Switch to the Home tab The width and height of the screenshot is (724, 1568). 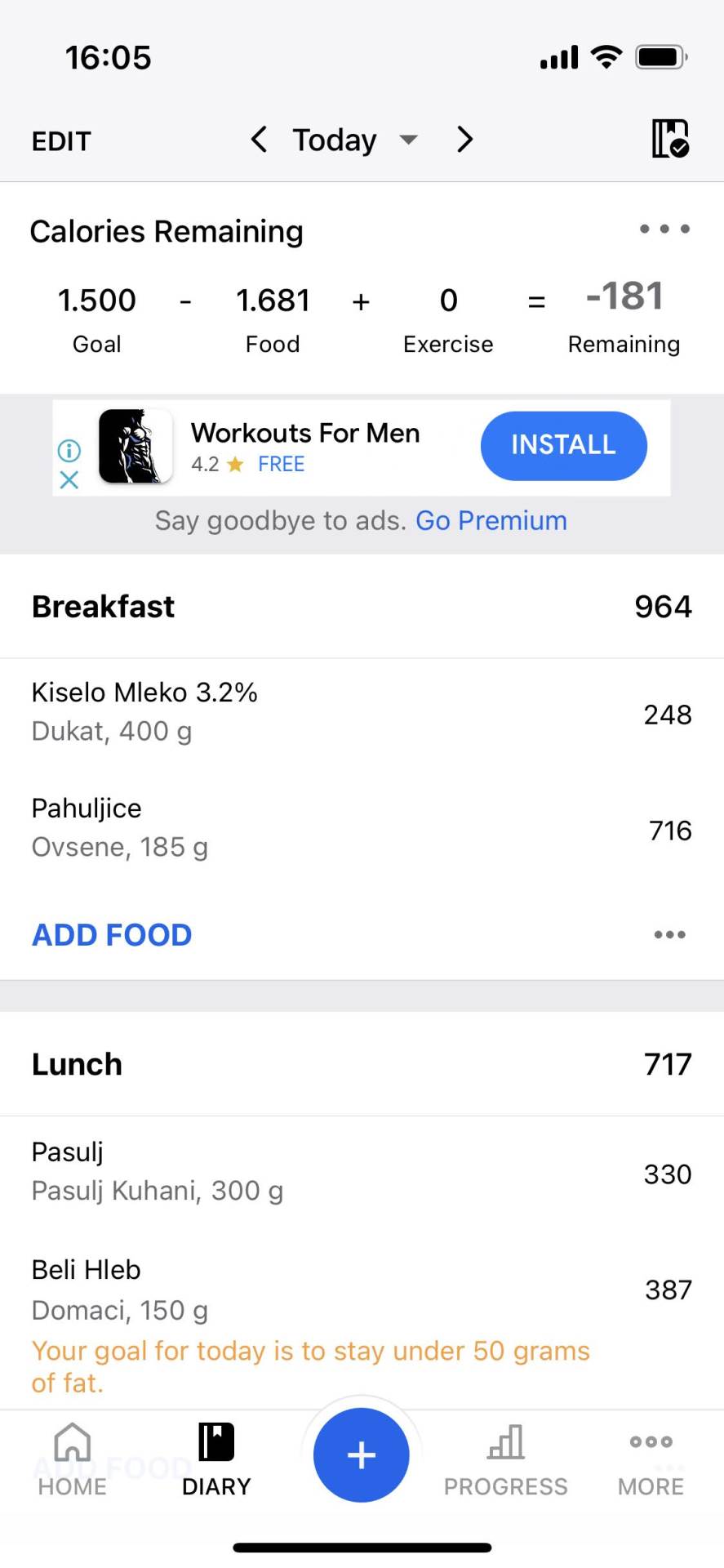click(73, 1459)
